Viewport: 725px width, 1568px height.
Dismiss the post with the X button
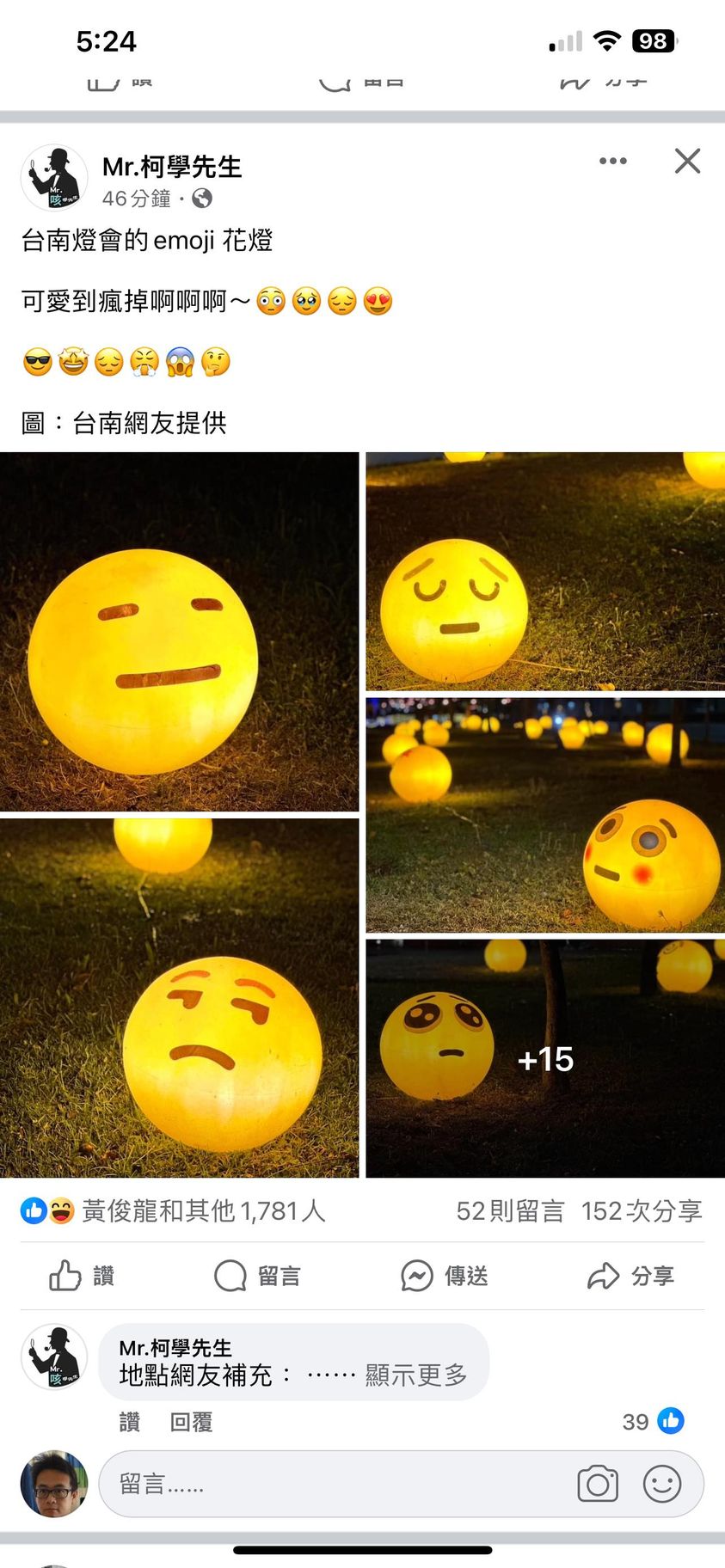click(x=687, y=161)
